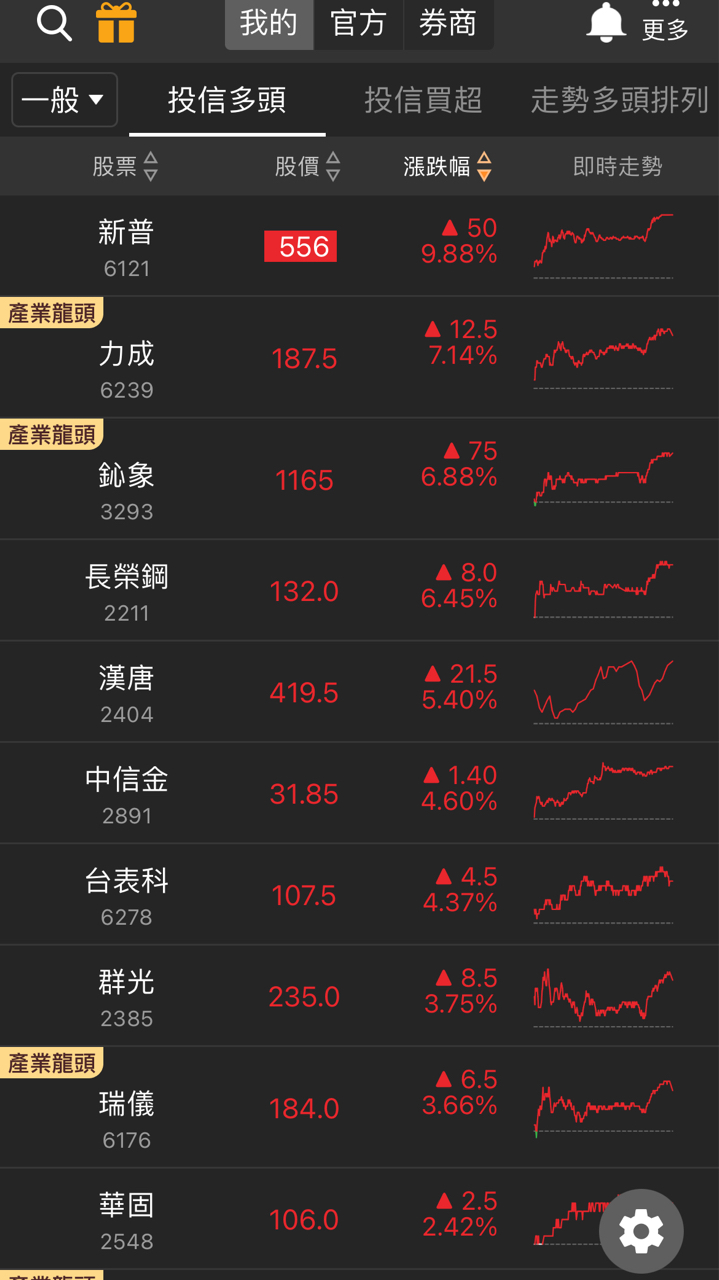Select the 走勢多頭排列 tab
This screenshot has width=719, height=1280.
[x=619, y=100]
